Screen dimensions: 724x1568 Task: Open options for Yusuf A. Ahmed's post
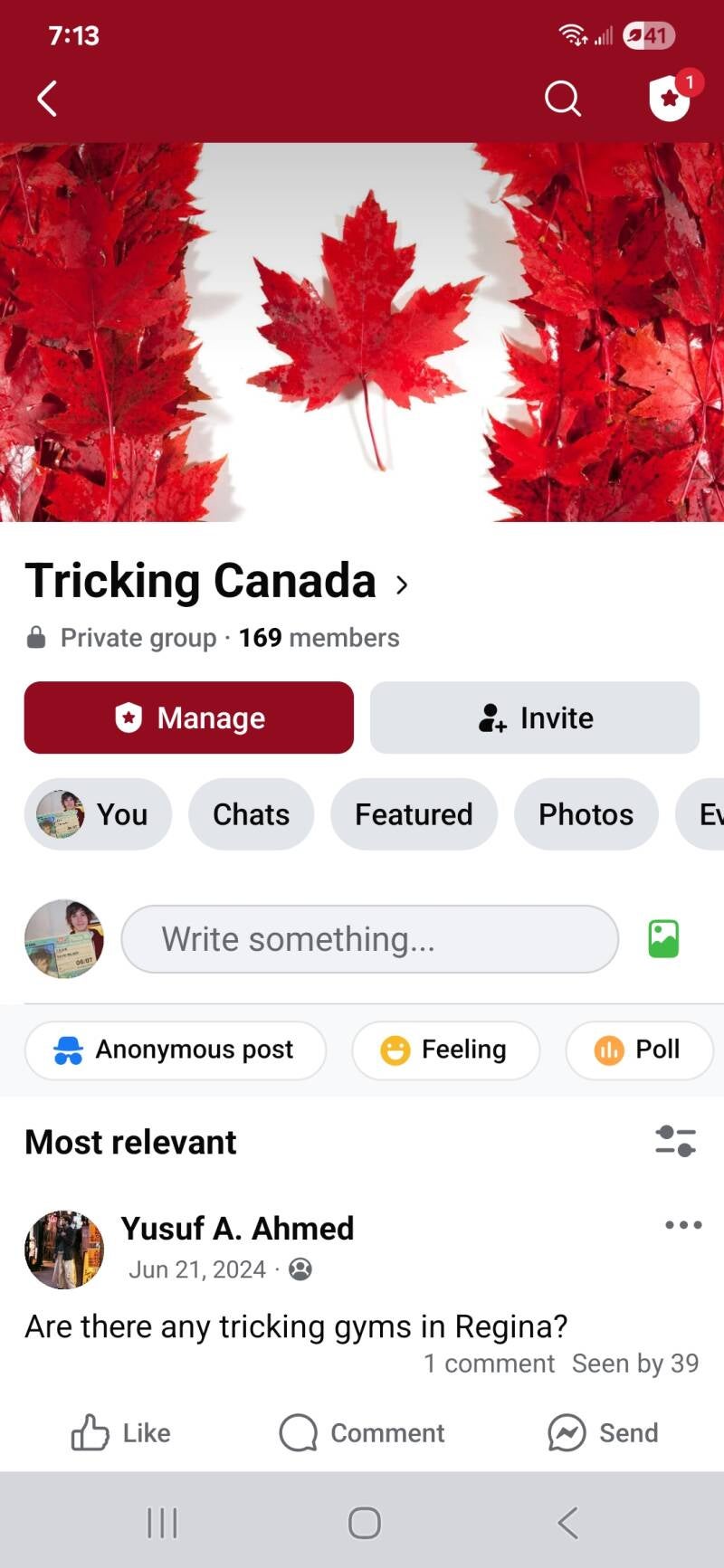coord(683,1225)
